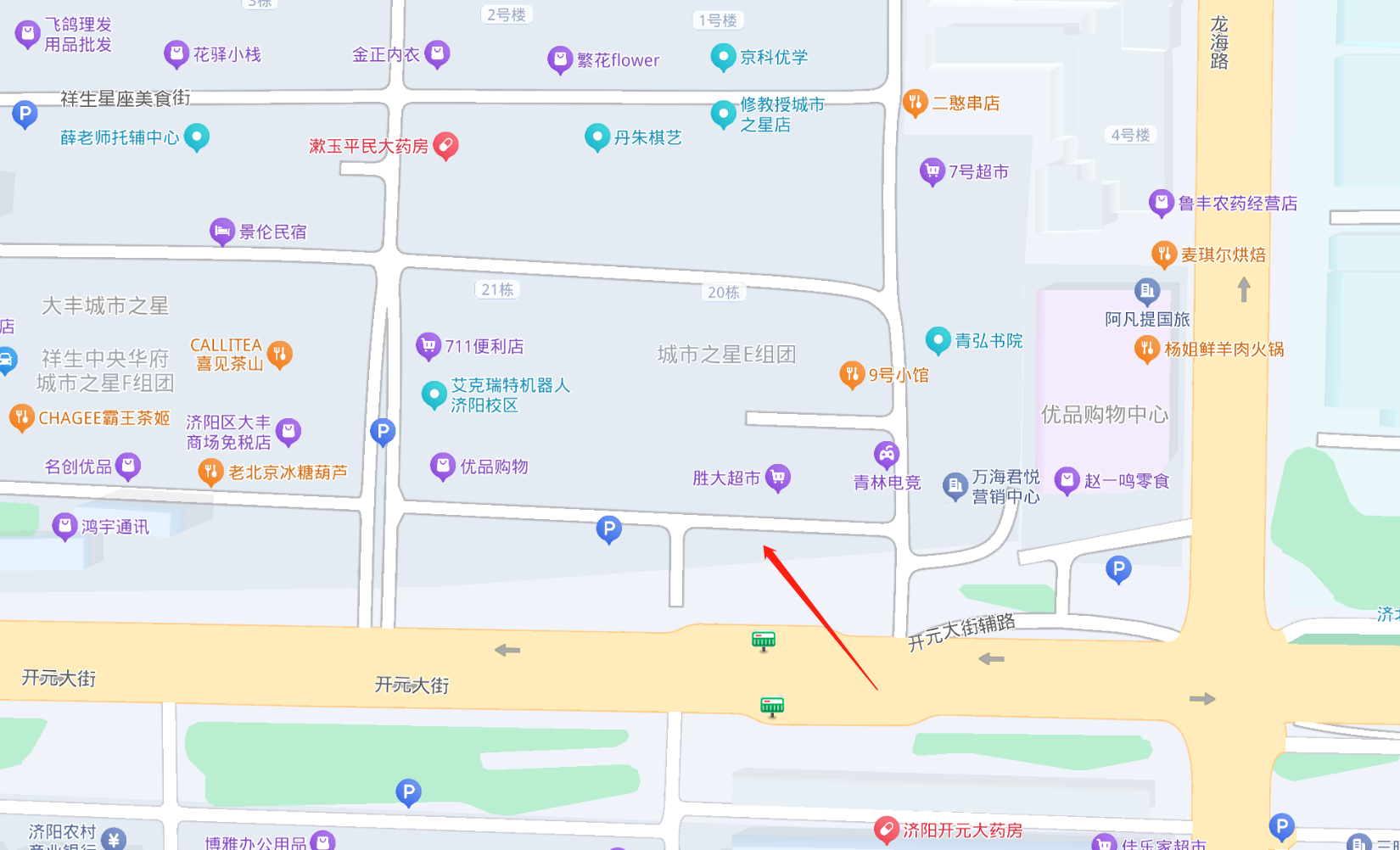Viewport: 1400px width, 850px height.
Task: View the 鸿宇通讯 store marker
Action: point(64,526)
